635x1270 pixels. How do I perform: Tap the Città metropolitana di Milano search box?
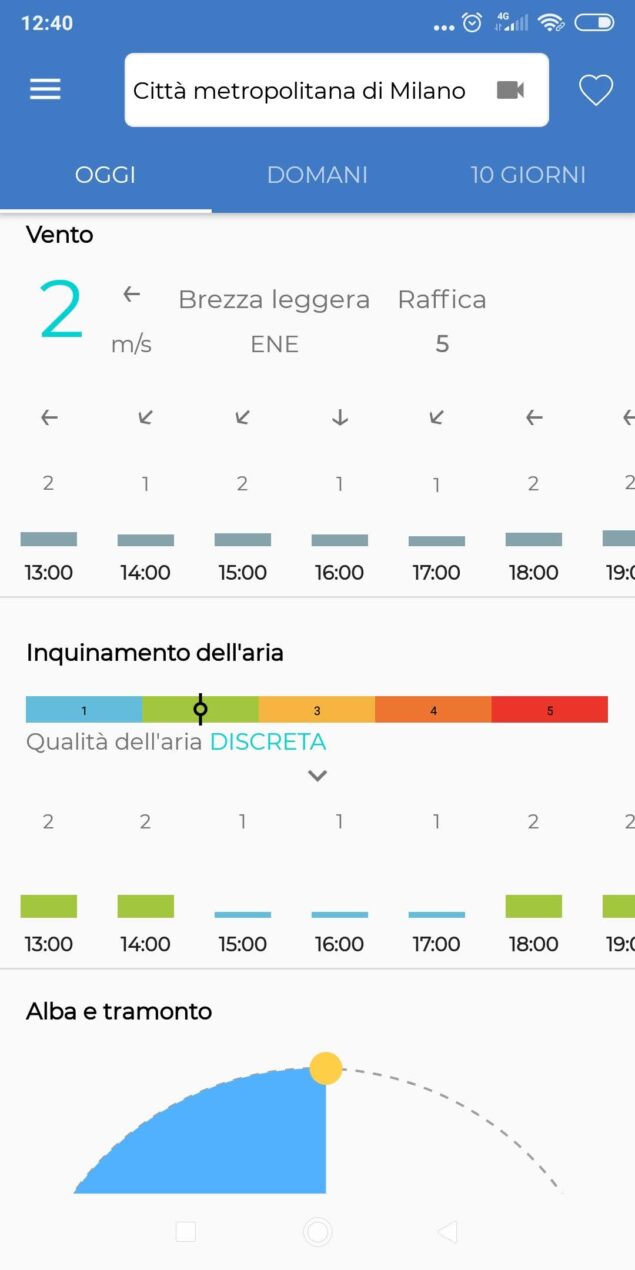coord(336,90)
